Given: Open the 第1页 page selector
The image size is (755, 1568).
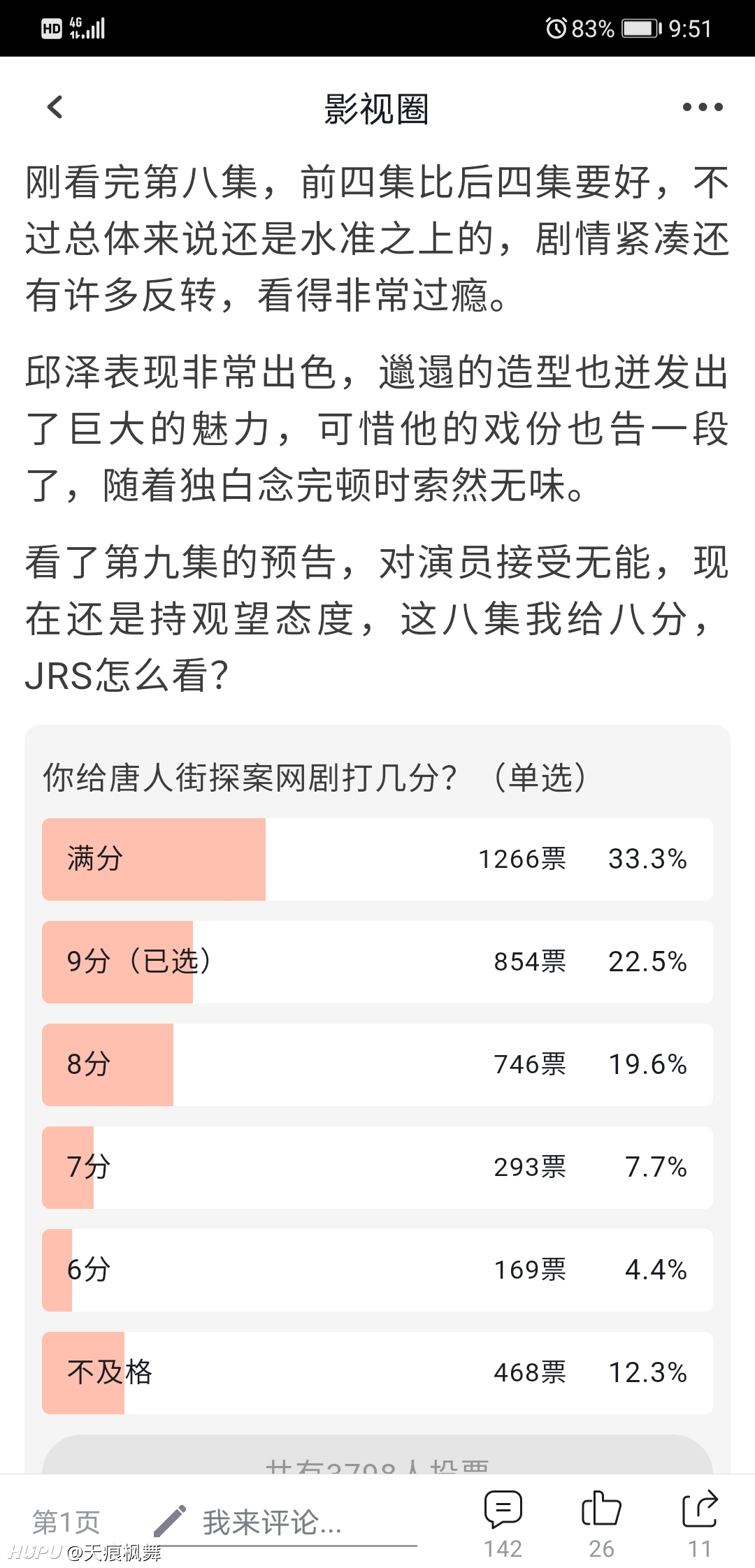Looking at the screenshot, I should click(x=66, y=1522).
